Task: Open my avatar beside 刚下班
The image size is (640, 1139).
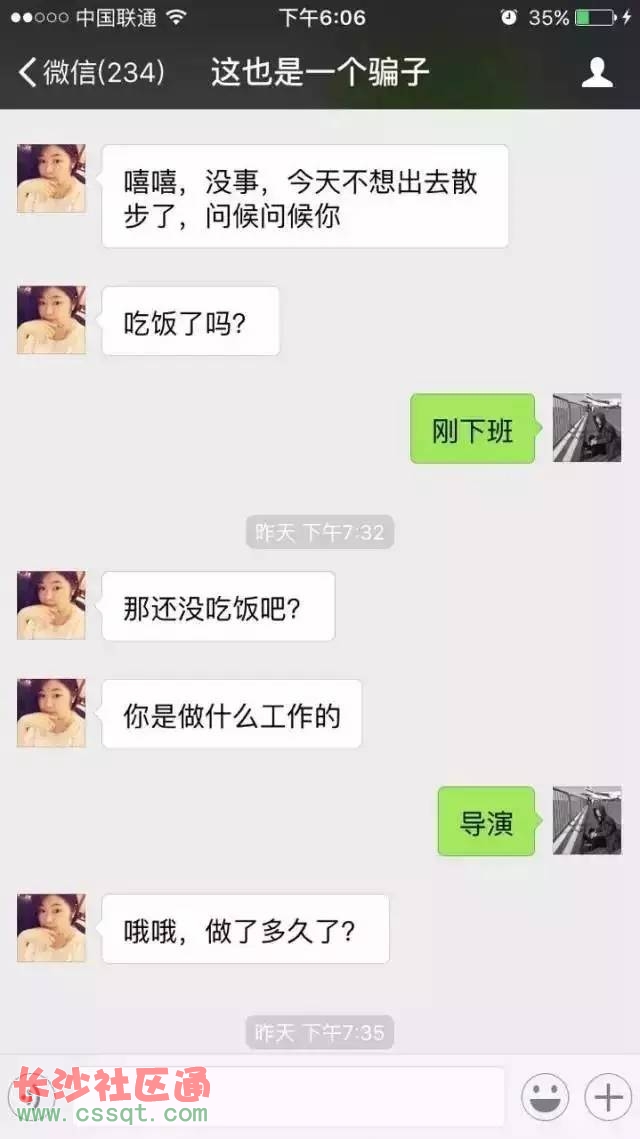Action: pyautogui.click(x=587, y=428)
